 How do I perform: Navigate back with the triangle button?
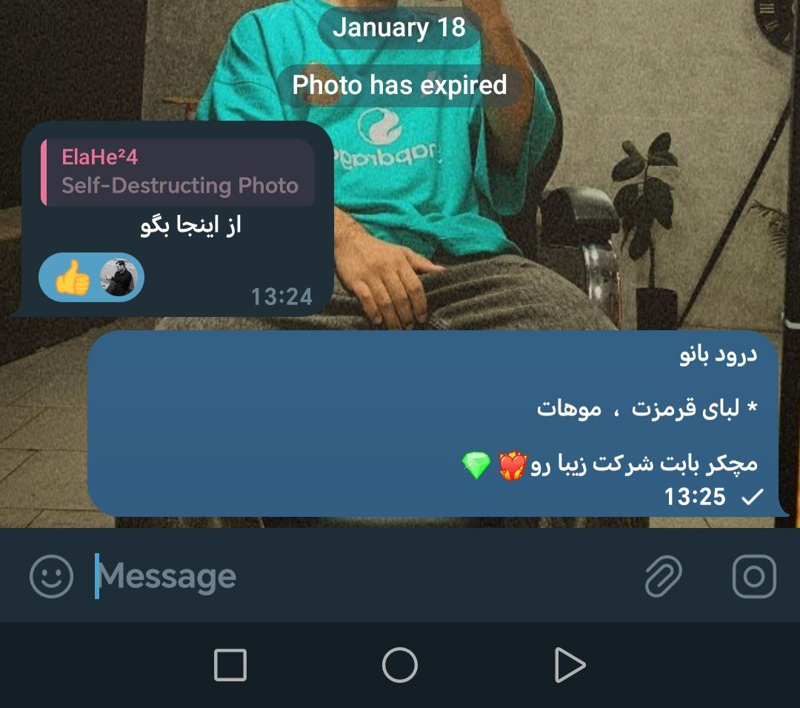coord(568,665)
